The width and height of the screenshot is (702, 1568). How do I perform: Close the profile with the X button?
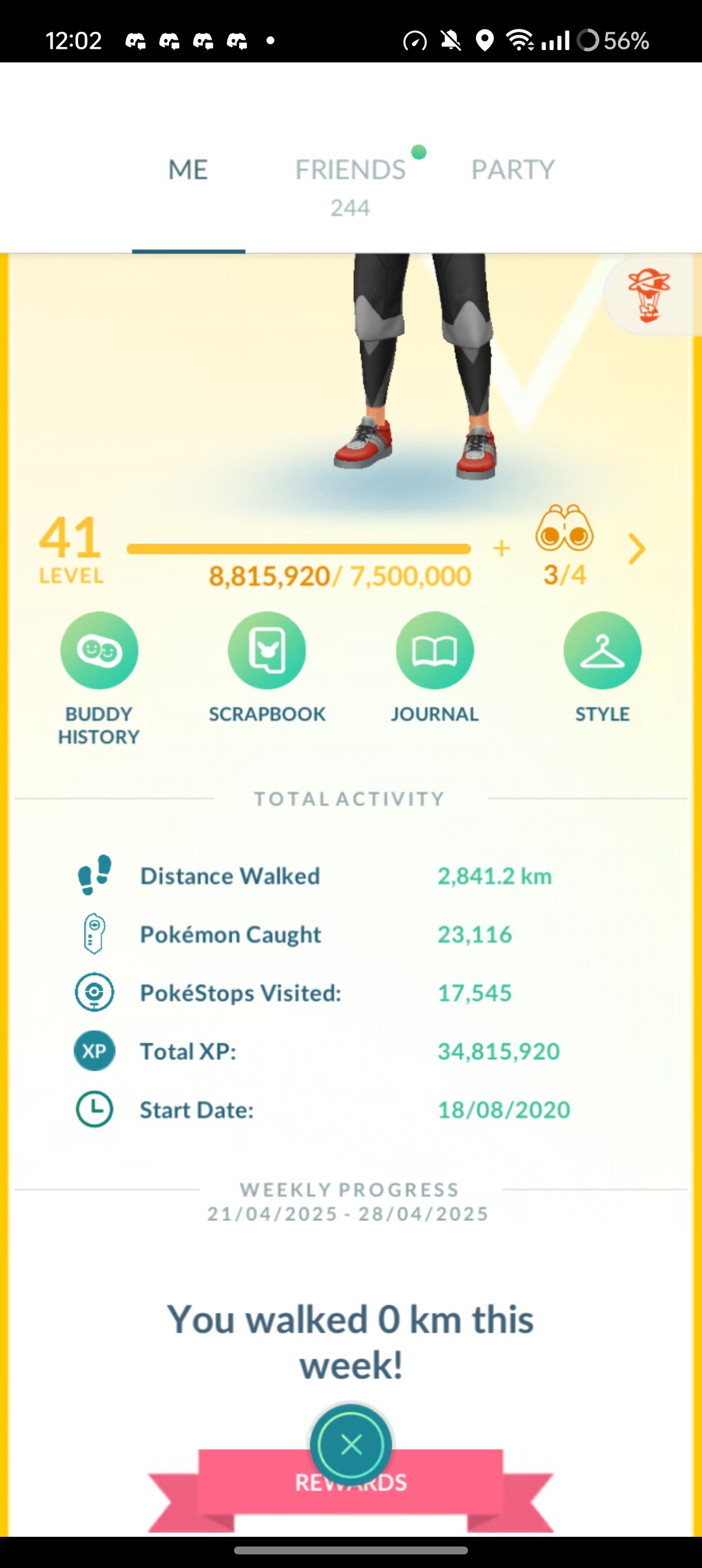coord(351,1444)
